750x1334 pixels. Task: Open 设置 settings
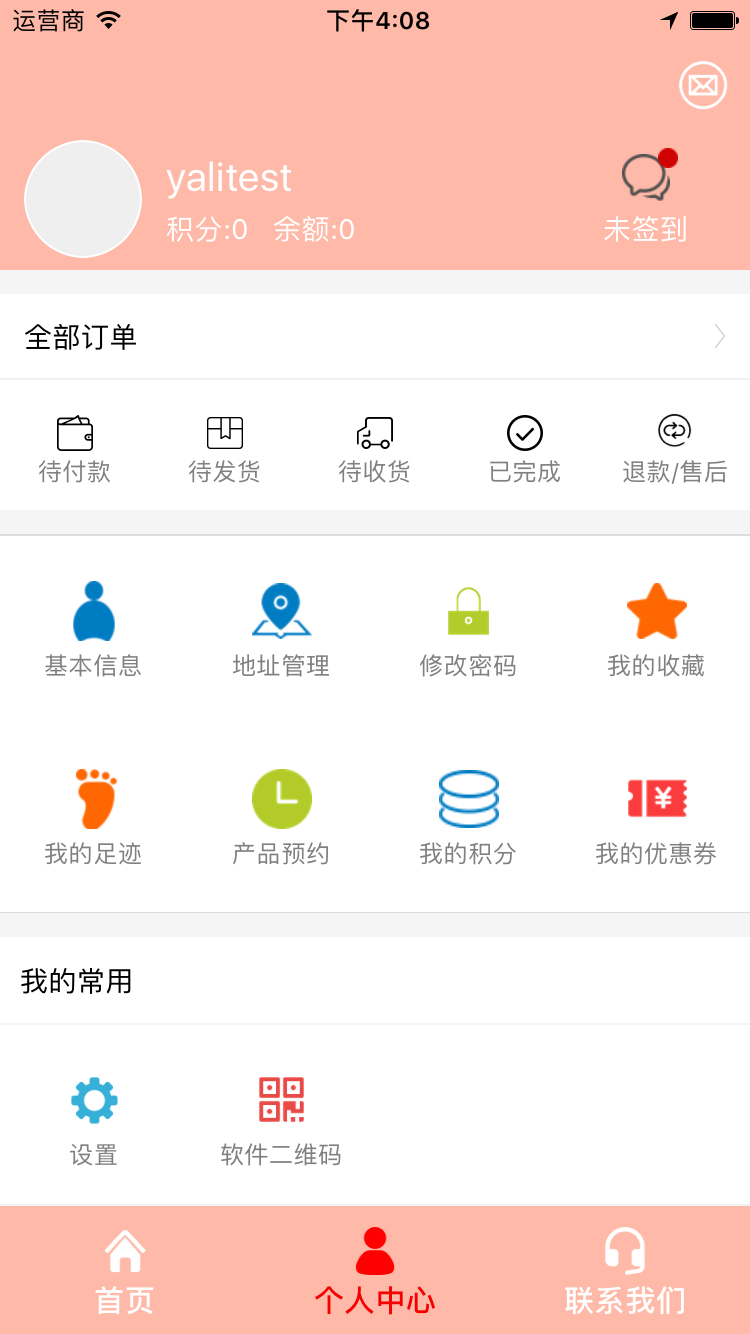[94, 1120]
